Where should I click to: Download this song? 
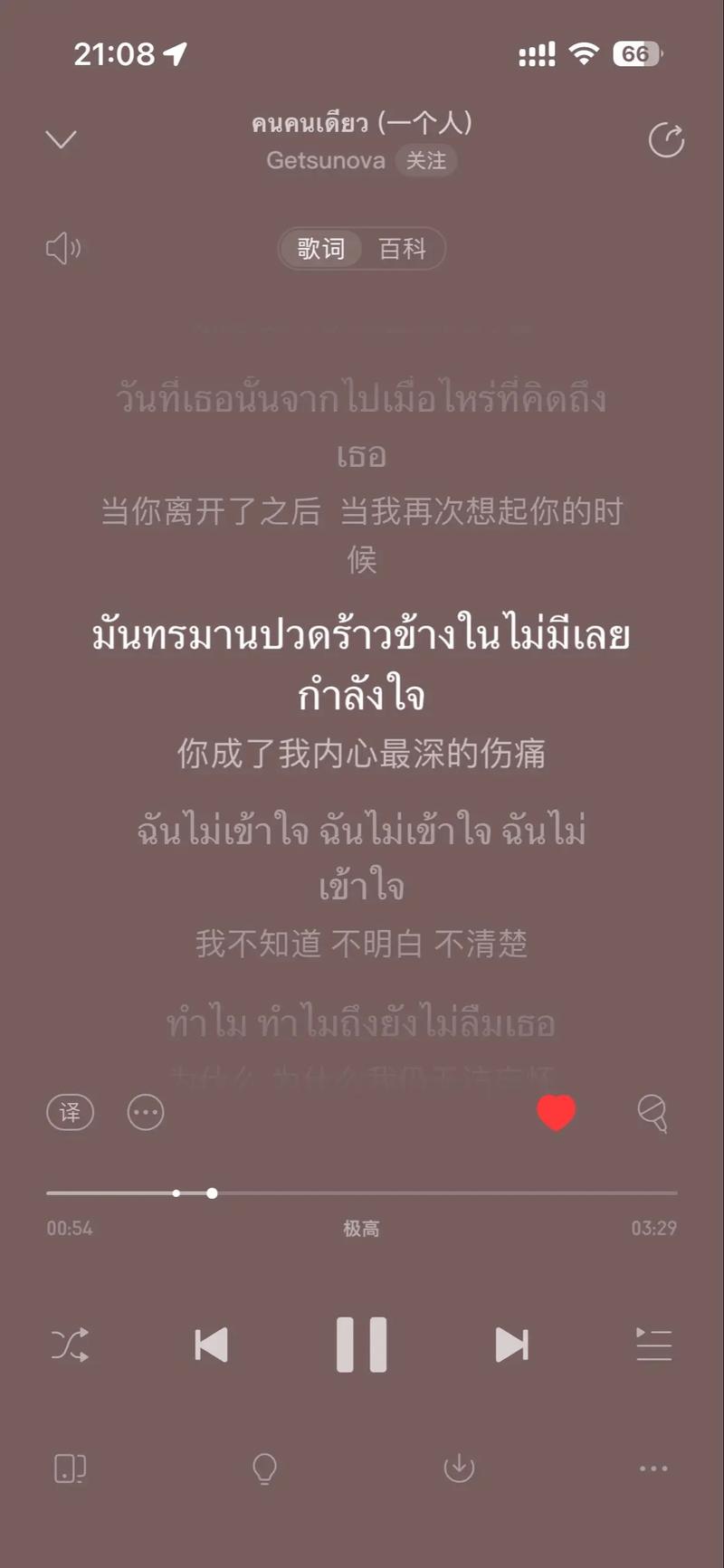459,1468
